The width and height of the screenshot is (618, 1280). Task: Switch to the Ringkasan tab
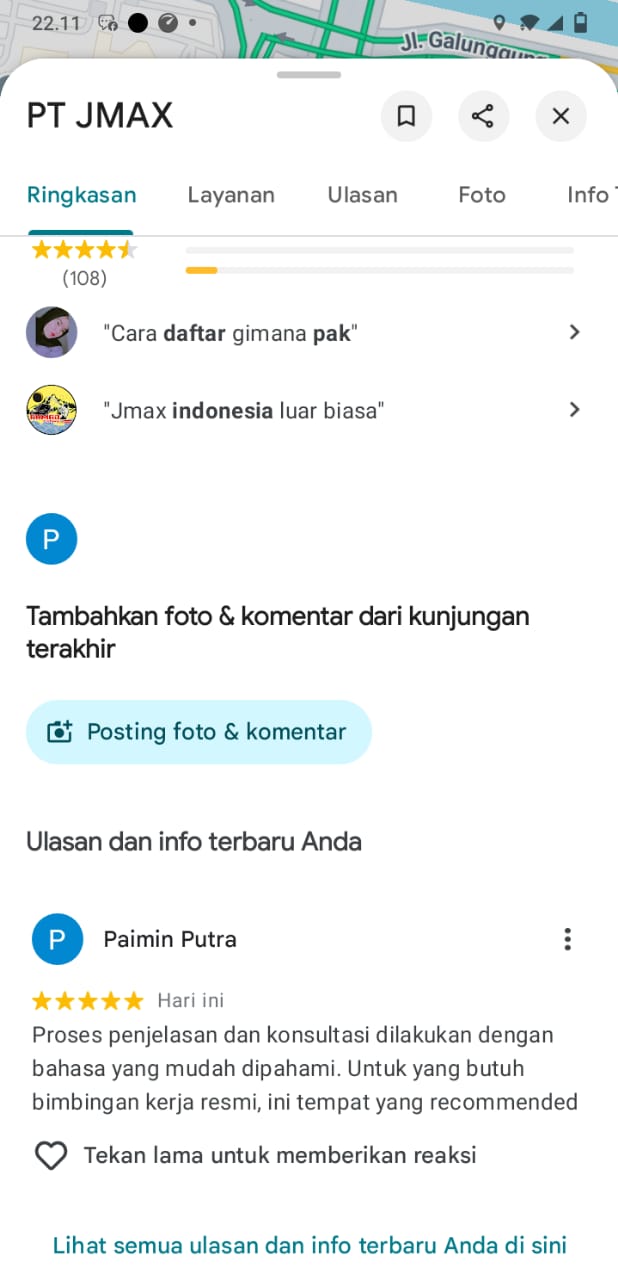(x=81, y=195)
